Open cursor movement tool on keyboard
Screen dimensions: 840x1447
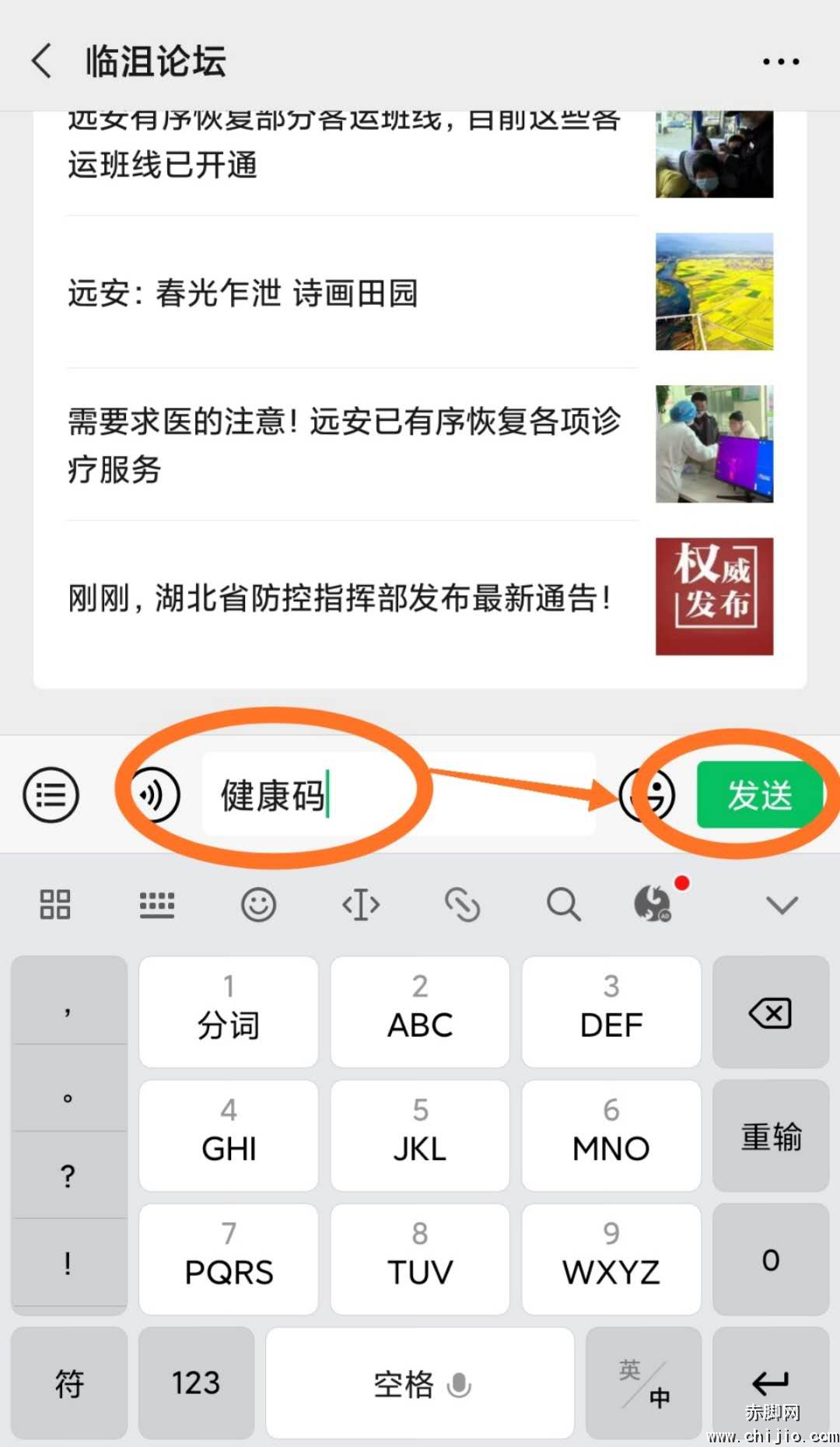click(361, 905)
